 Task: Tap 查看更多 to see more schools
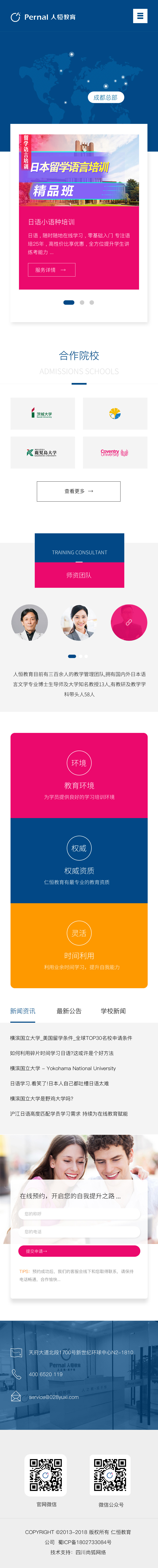[79, 491]
